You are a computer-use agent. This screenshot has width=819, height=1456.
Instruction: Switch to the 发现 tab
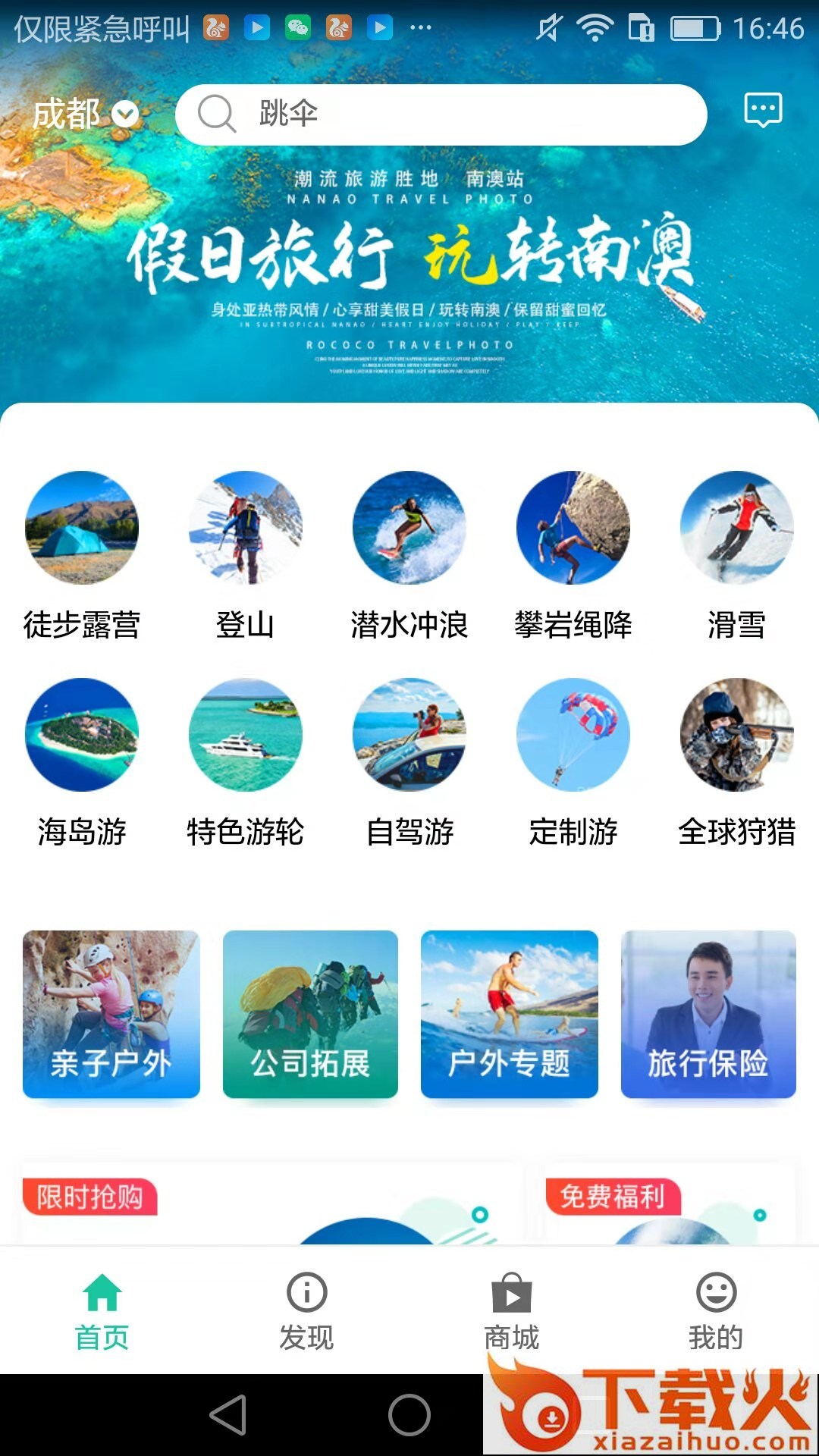[x=306, y=1311]
